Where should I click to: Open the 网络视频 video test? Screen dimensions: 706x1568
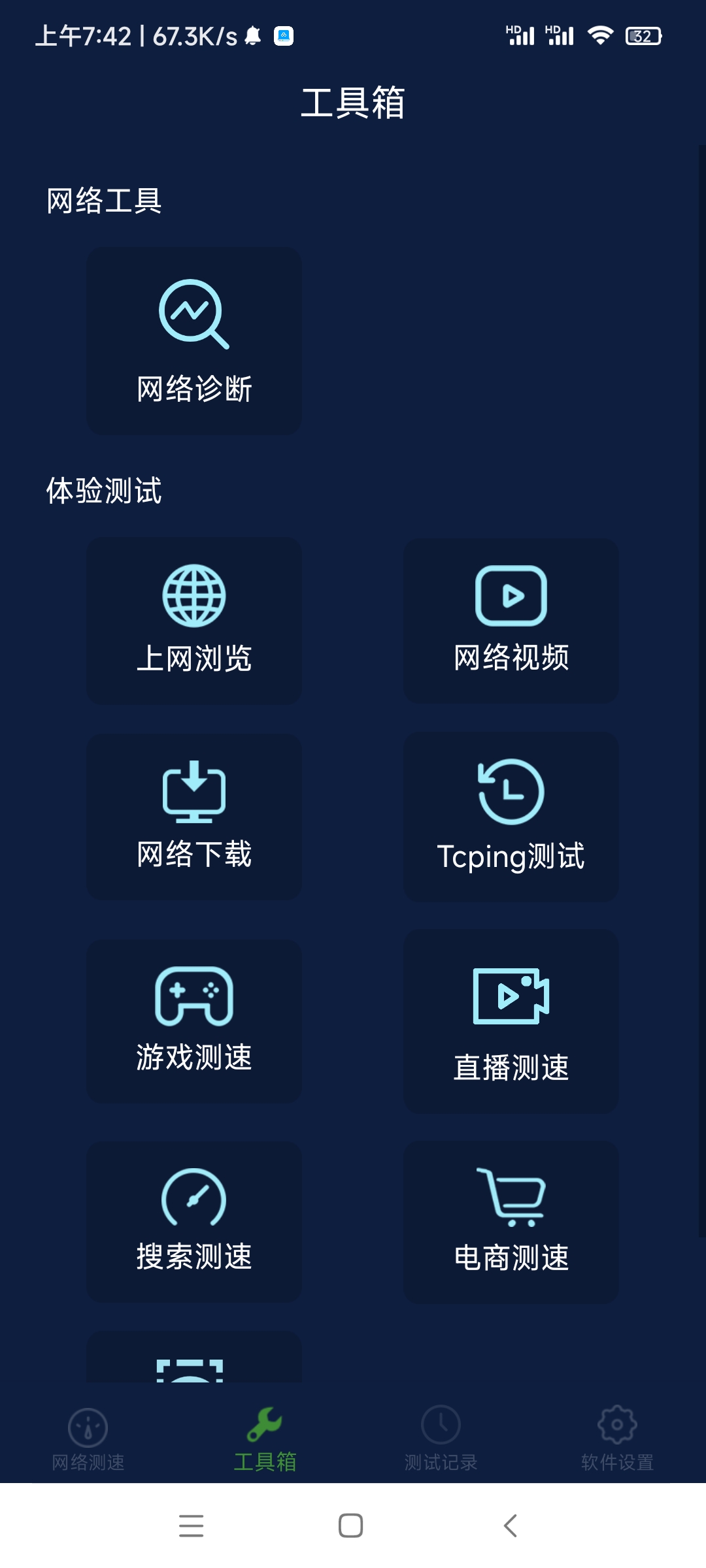(x=511, y=620)
